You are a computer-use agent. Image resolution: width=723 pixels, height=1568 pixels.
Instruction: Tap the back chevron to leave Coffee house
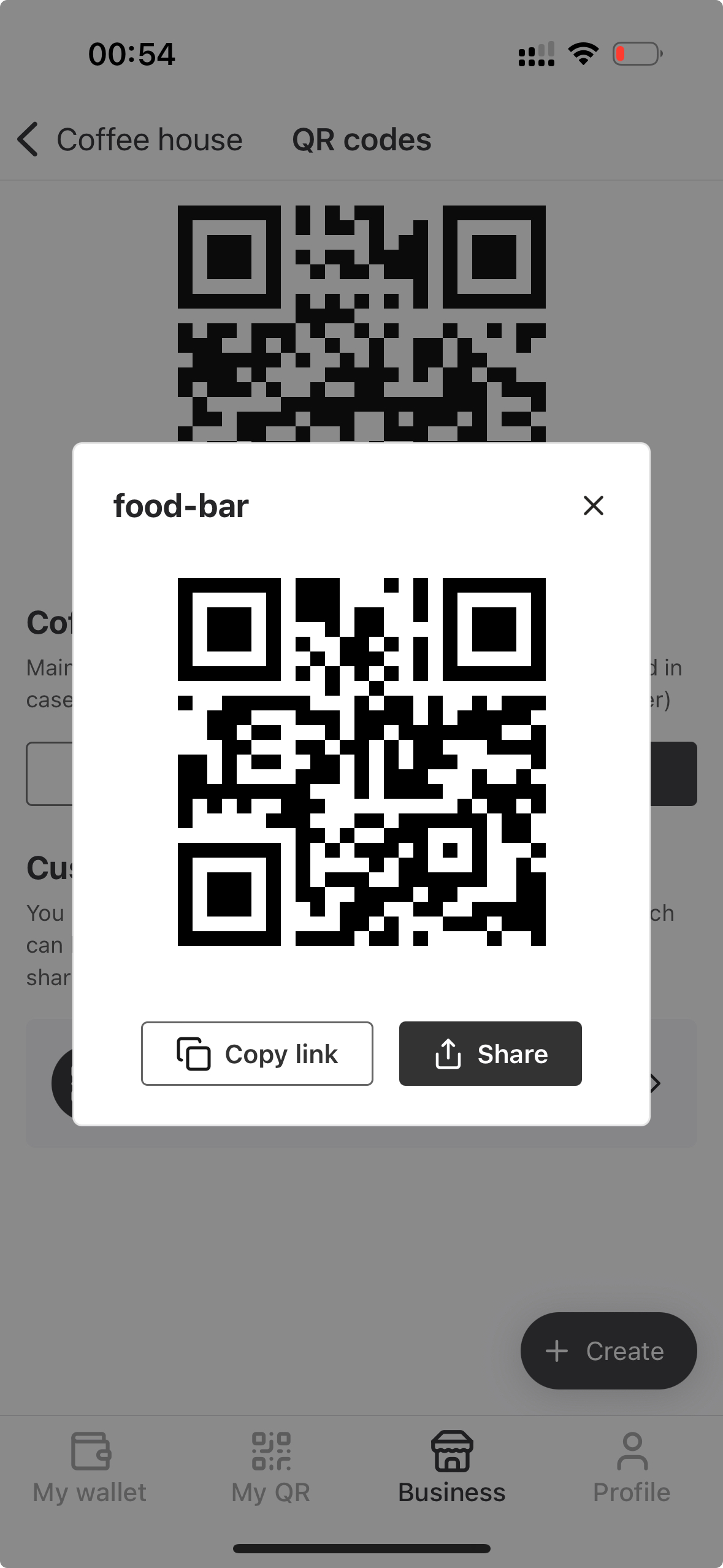(x=28, y=139)
